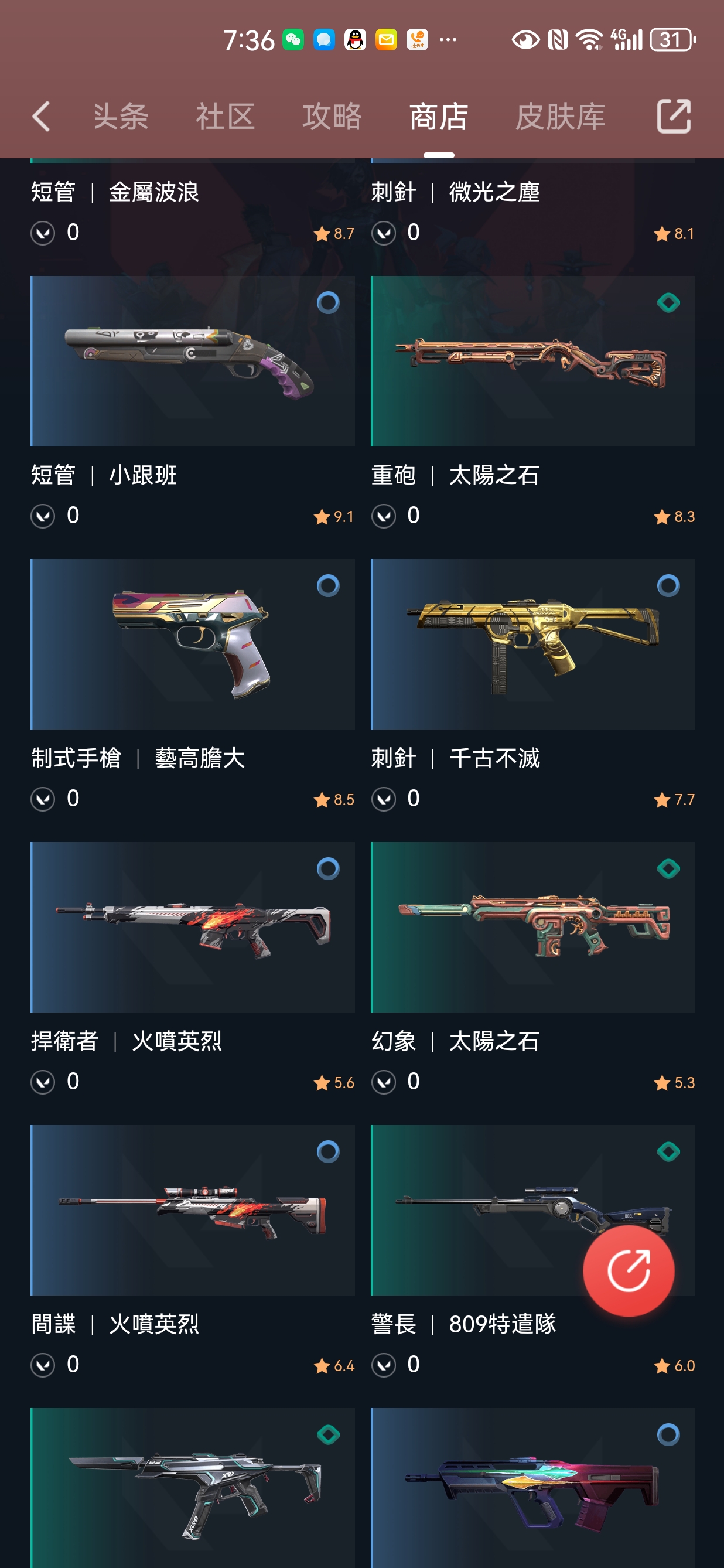724x1568 pixels.
Task: View the 警長 809特遣隊 skin
Action: click(x=474, y=1210)
